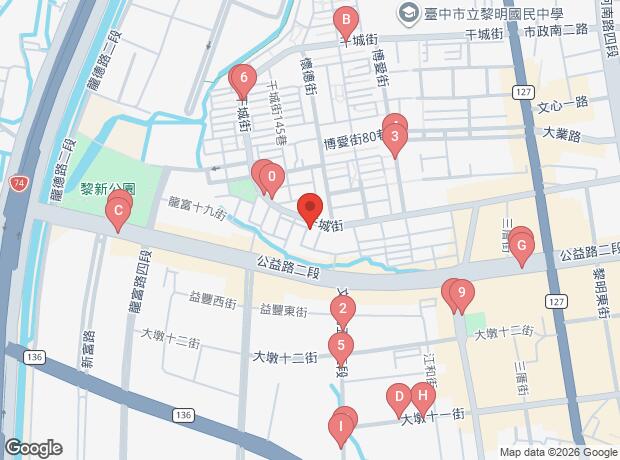Image resolution: width=620 pixels, height=460 pixels.
Task: Open 臺中市立黎明國民中學 school place icon
Action: pyautogui.click(x=408, y=15)
